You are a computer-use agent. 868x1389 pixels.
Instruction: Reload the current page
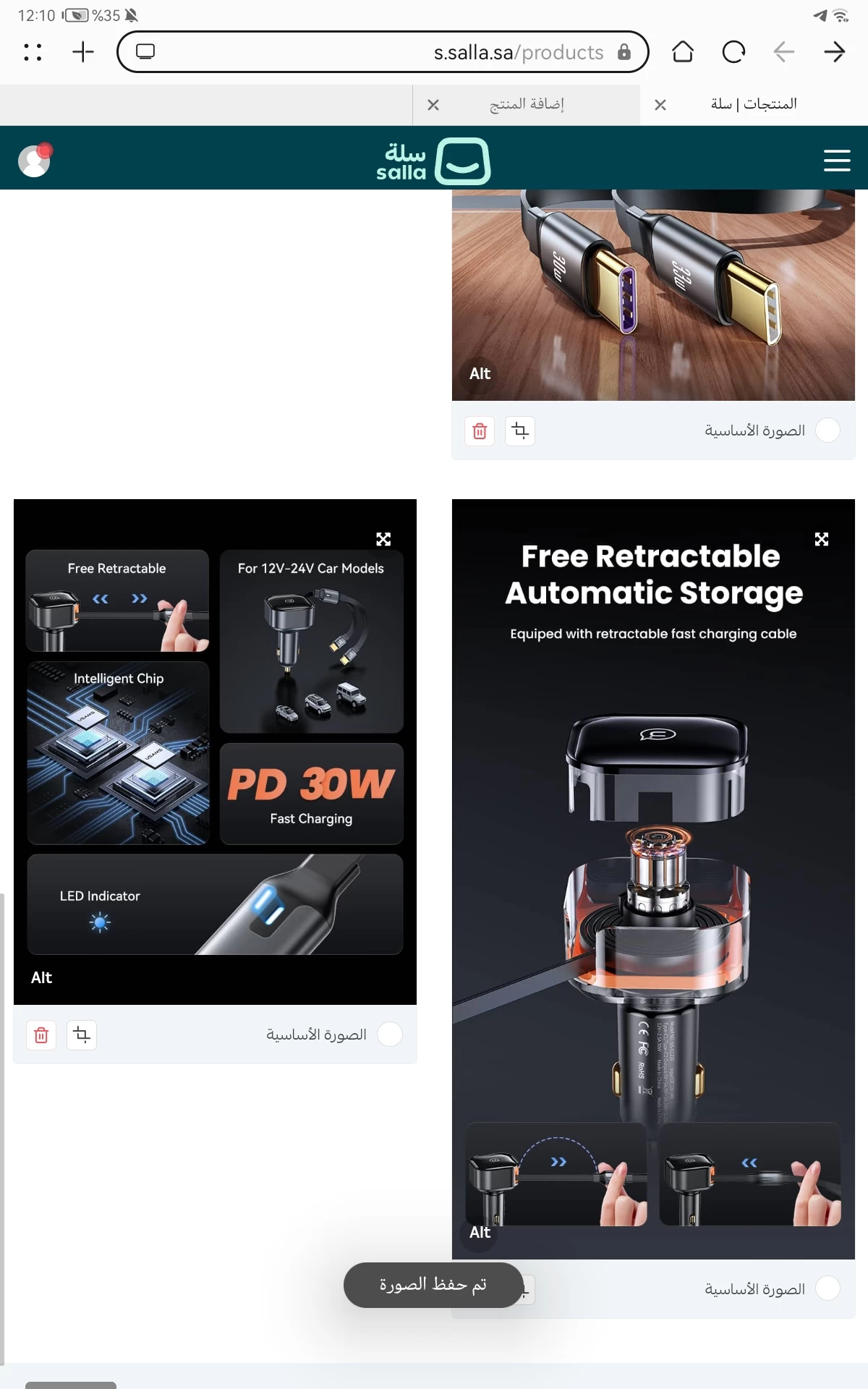tap(733, 52)
